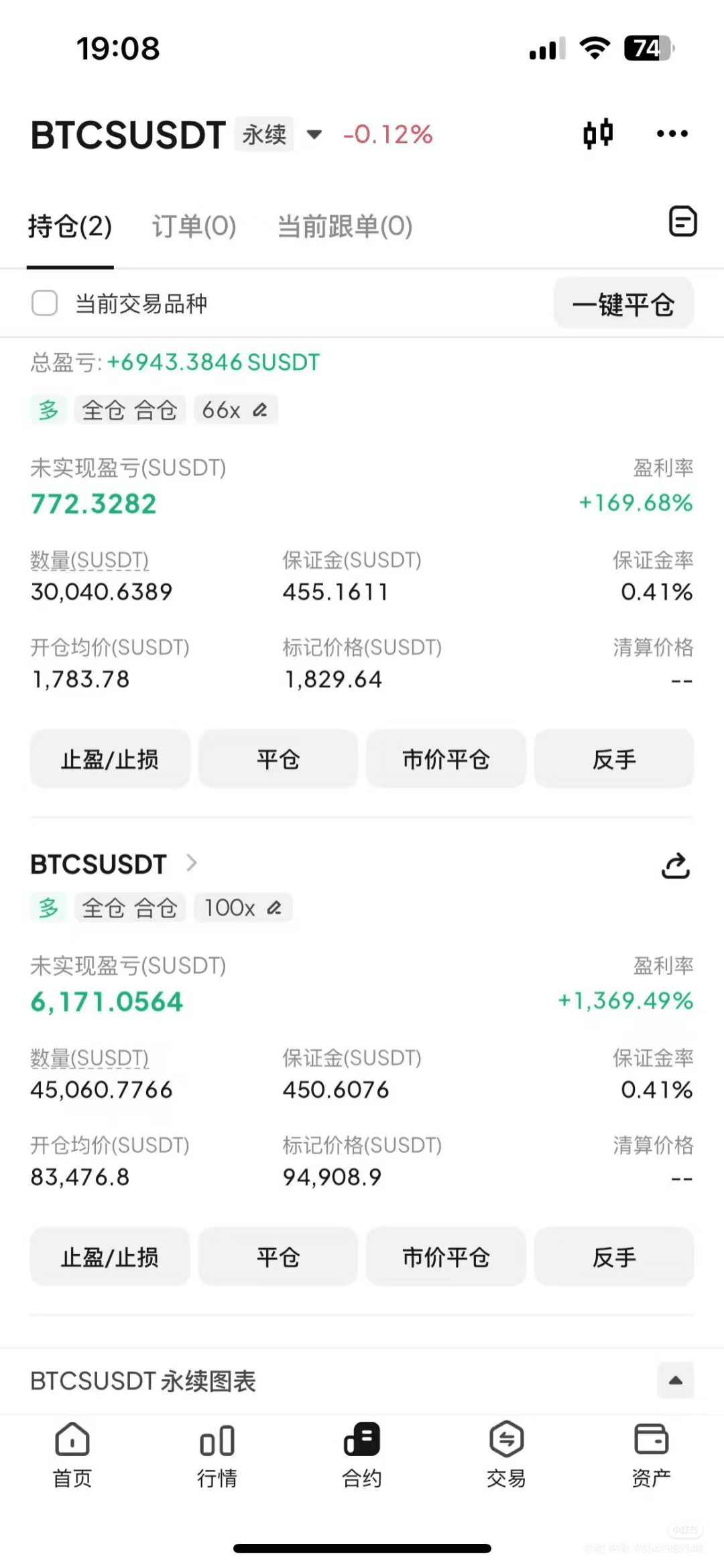
Task: Expand the BTCSUSDT 永续 pair dropdown
Action: click(x=314, y=134)
